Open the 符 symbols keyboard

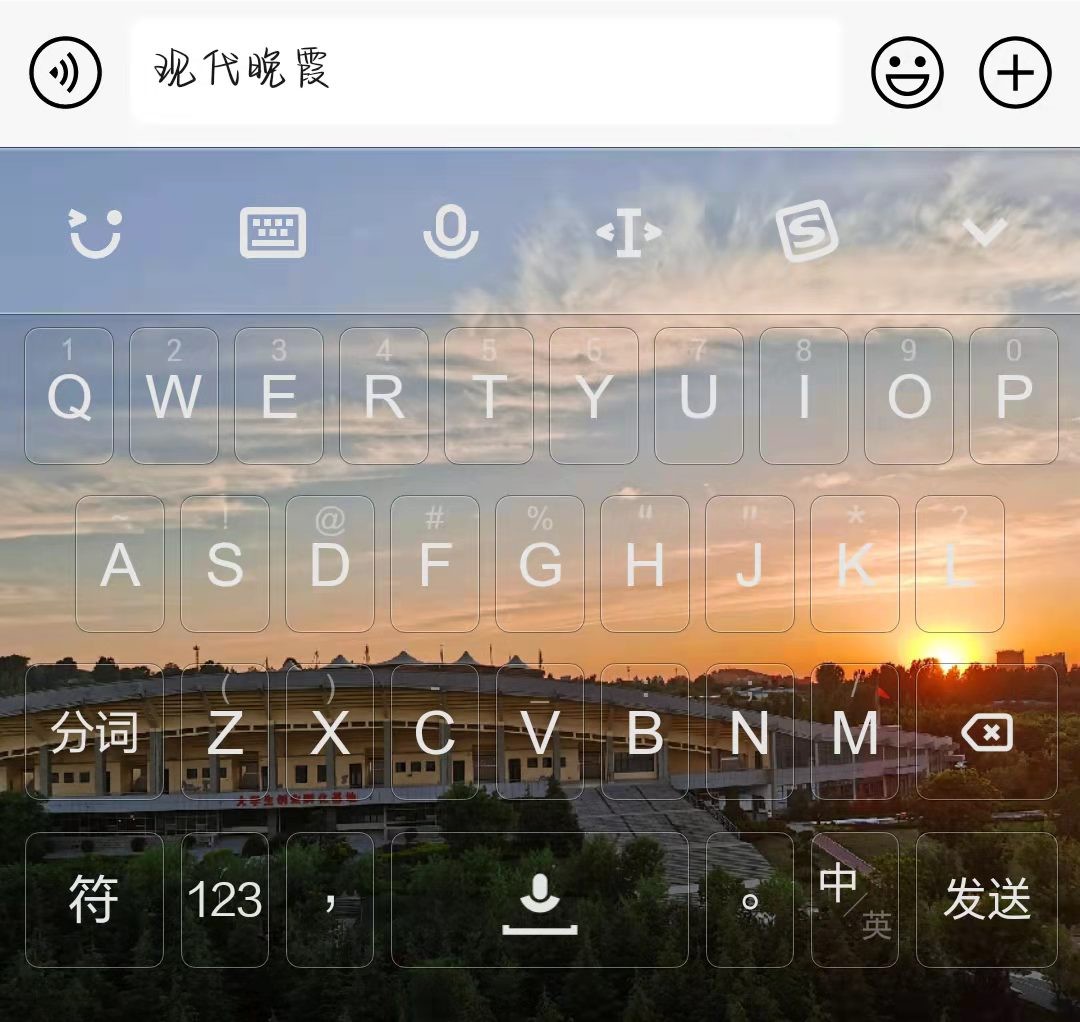[x=94, y=900]
